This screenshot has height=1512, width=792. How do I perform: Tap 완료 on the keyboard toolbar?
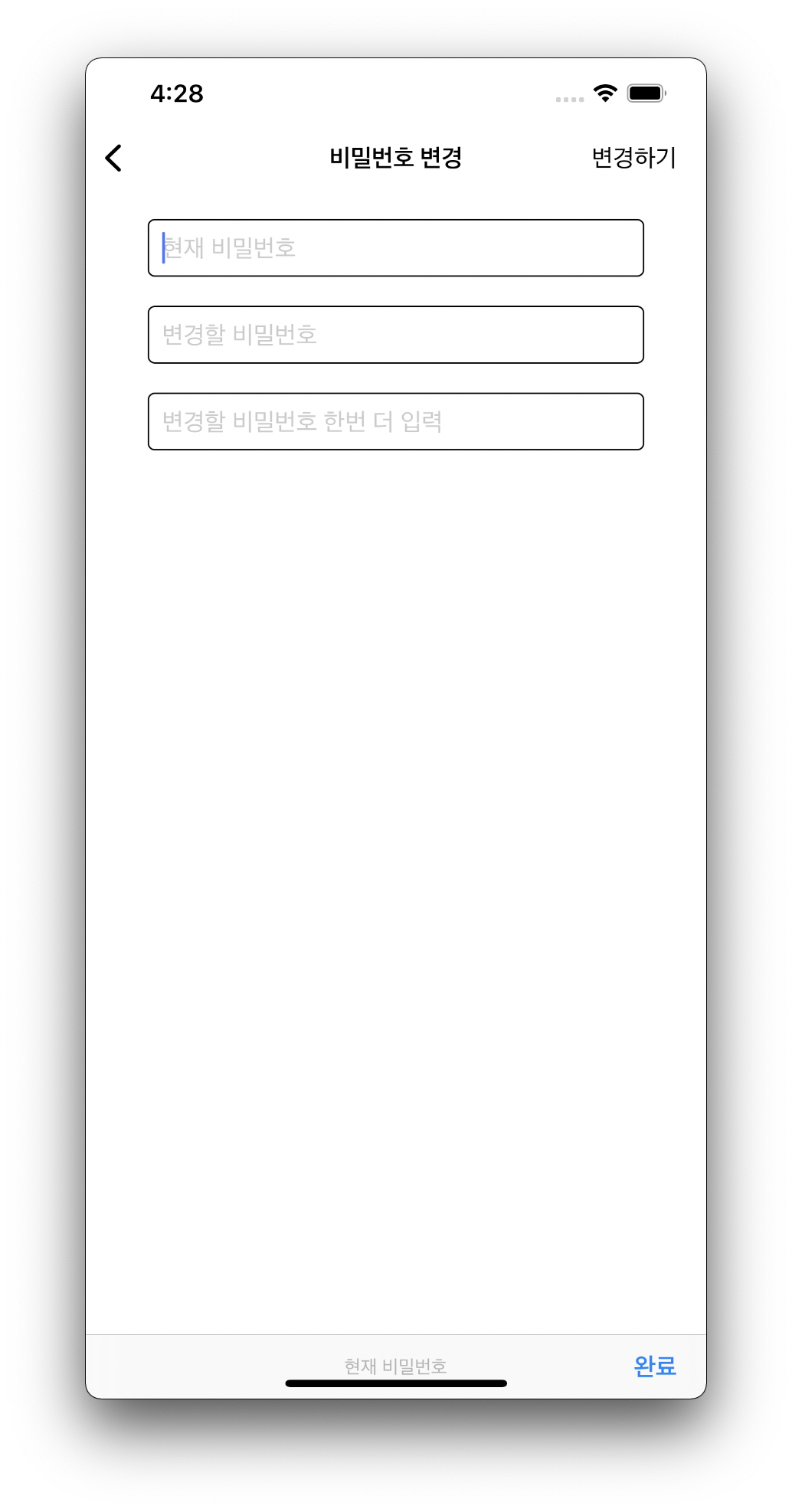click(655, 1366)
